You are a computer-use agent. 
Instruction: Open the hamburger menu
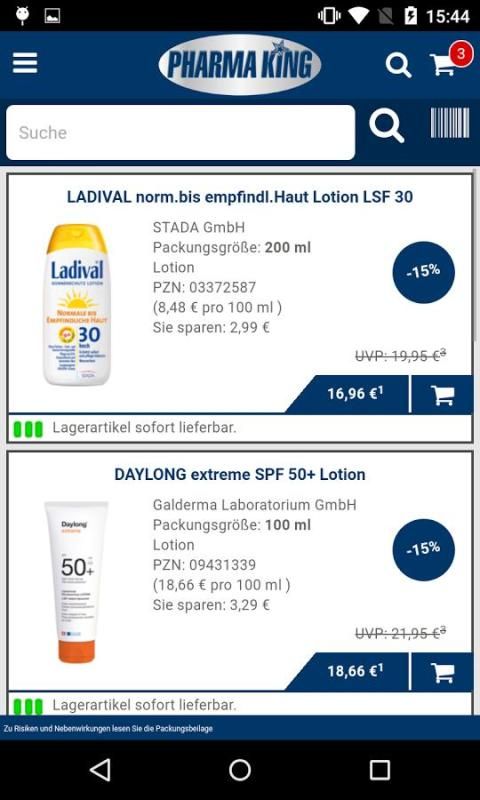pos(25,63)
